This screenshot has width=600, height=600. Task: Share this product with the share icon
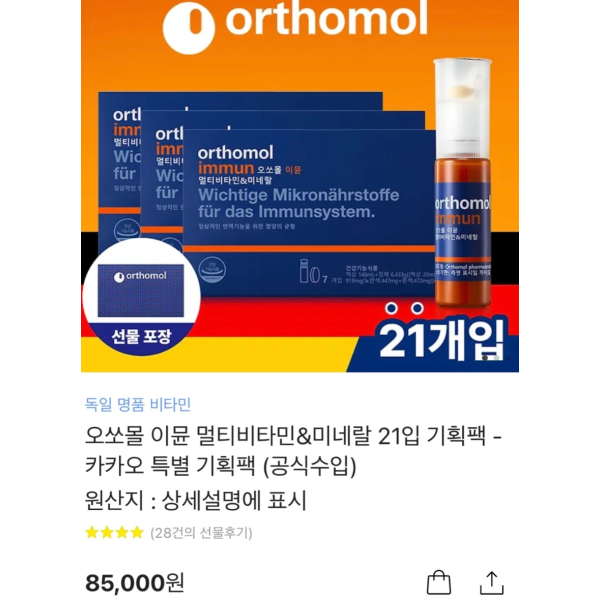click(x=492, y=582)
